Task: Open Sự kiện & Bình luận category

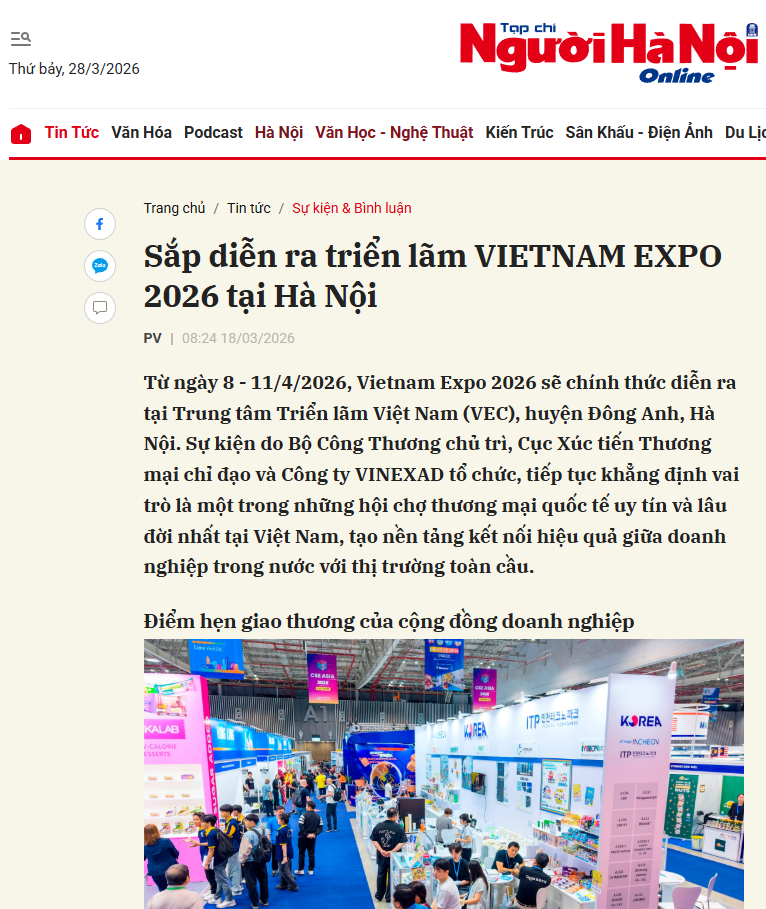Action: (x=351, y=208)
